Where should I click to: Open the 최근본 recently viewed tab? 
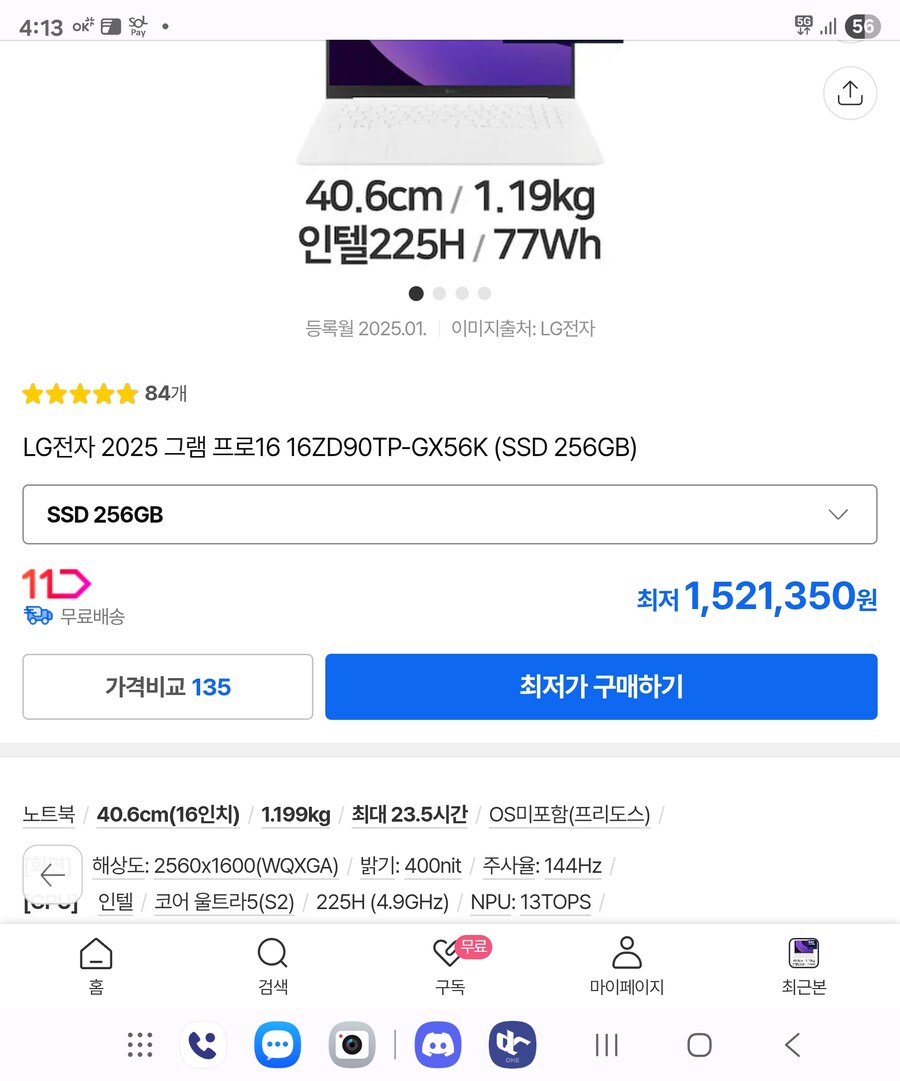click(x=803, y=966)
